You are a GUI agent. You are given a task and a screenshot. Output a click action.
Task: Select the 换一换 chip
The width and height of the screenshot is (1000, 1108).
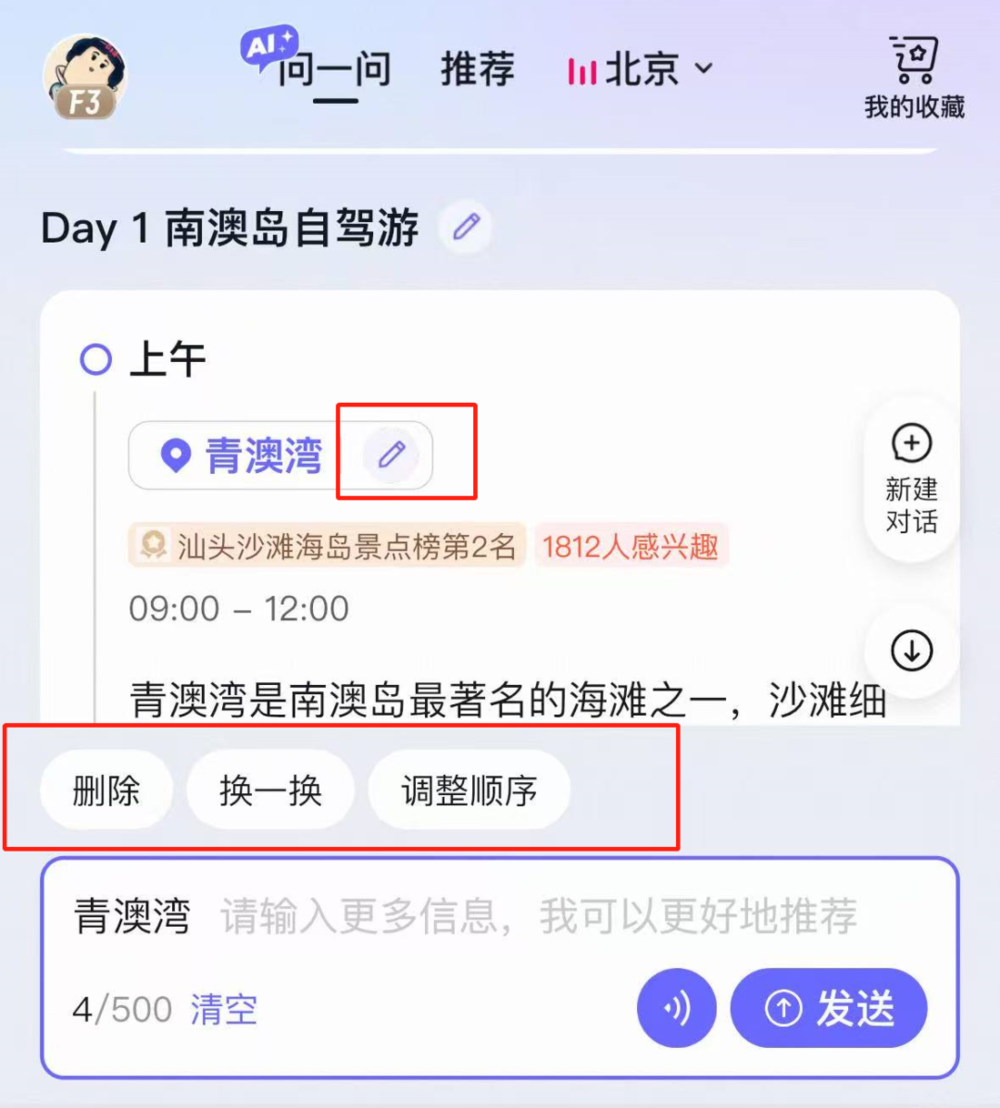(270, 791)
